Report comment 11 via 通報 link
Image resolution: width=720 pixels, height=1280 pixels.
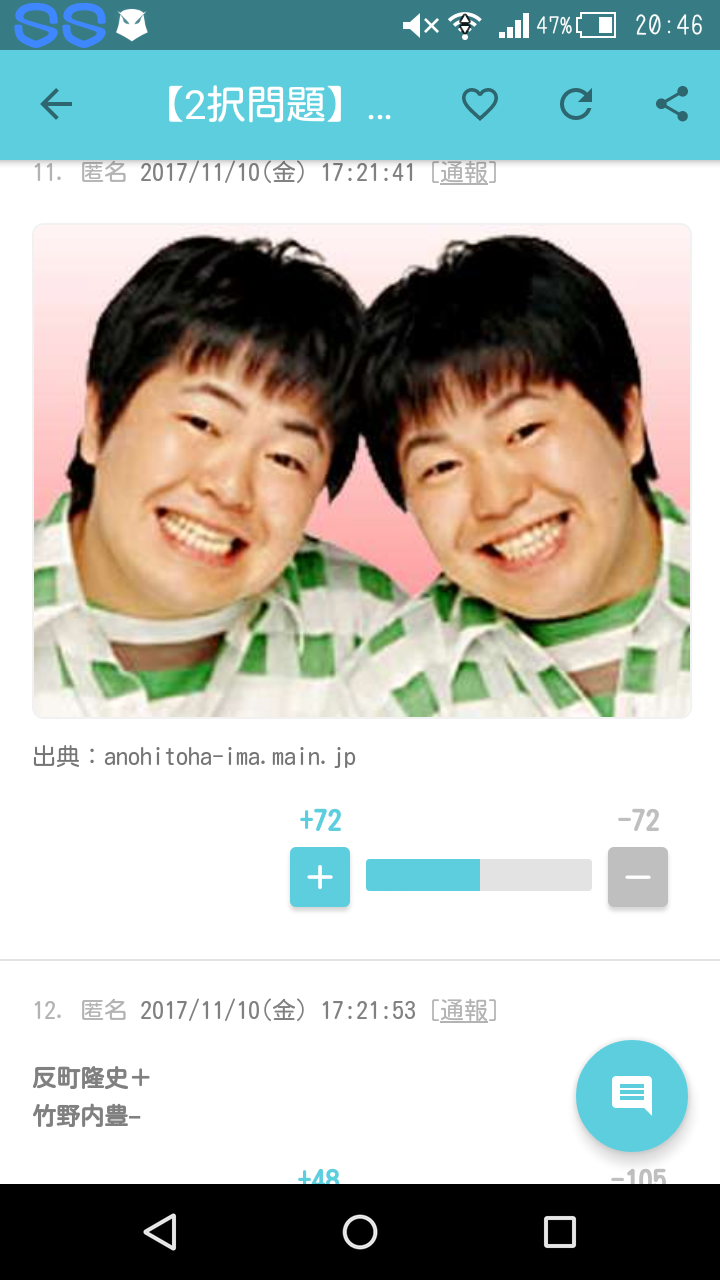click(x=464, y=173)
